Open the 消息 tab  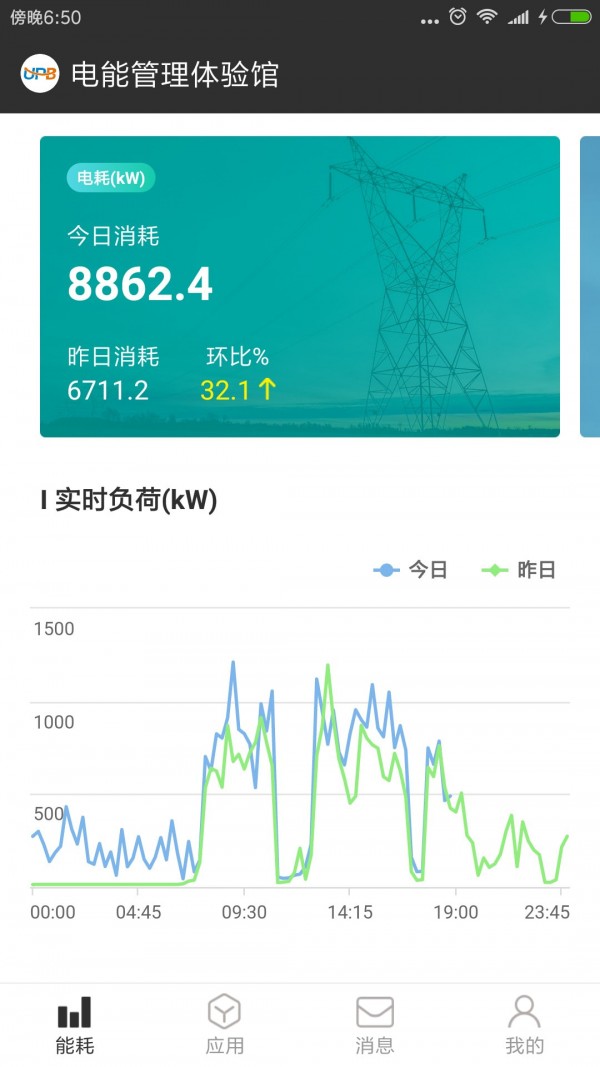point(375,1024)
